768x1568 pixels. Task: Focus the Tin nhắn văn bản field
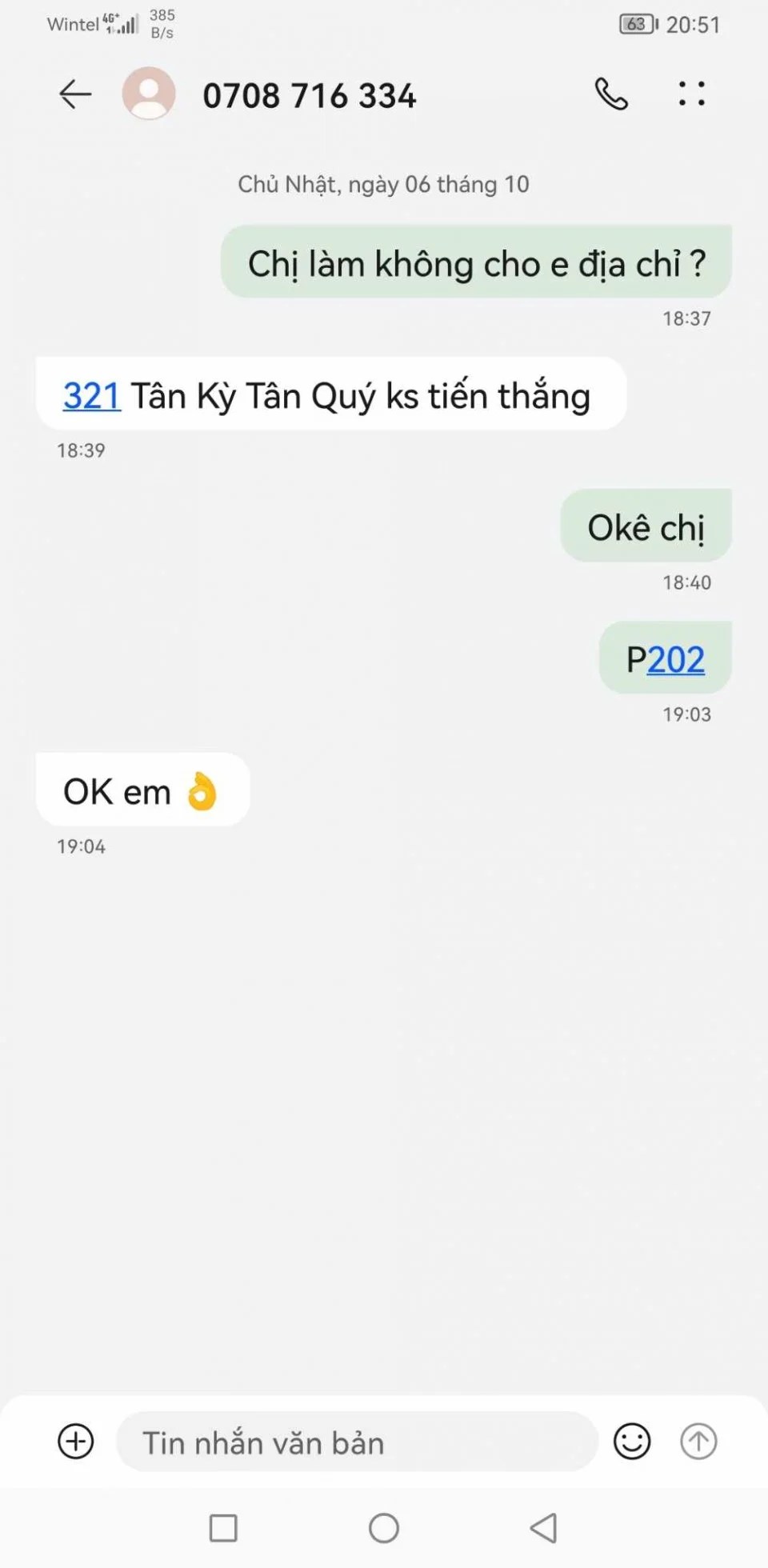356,1442
